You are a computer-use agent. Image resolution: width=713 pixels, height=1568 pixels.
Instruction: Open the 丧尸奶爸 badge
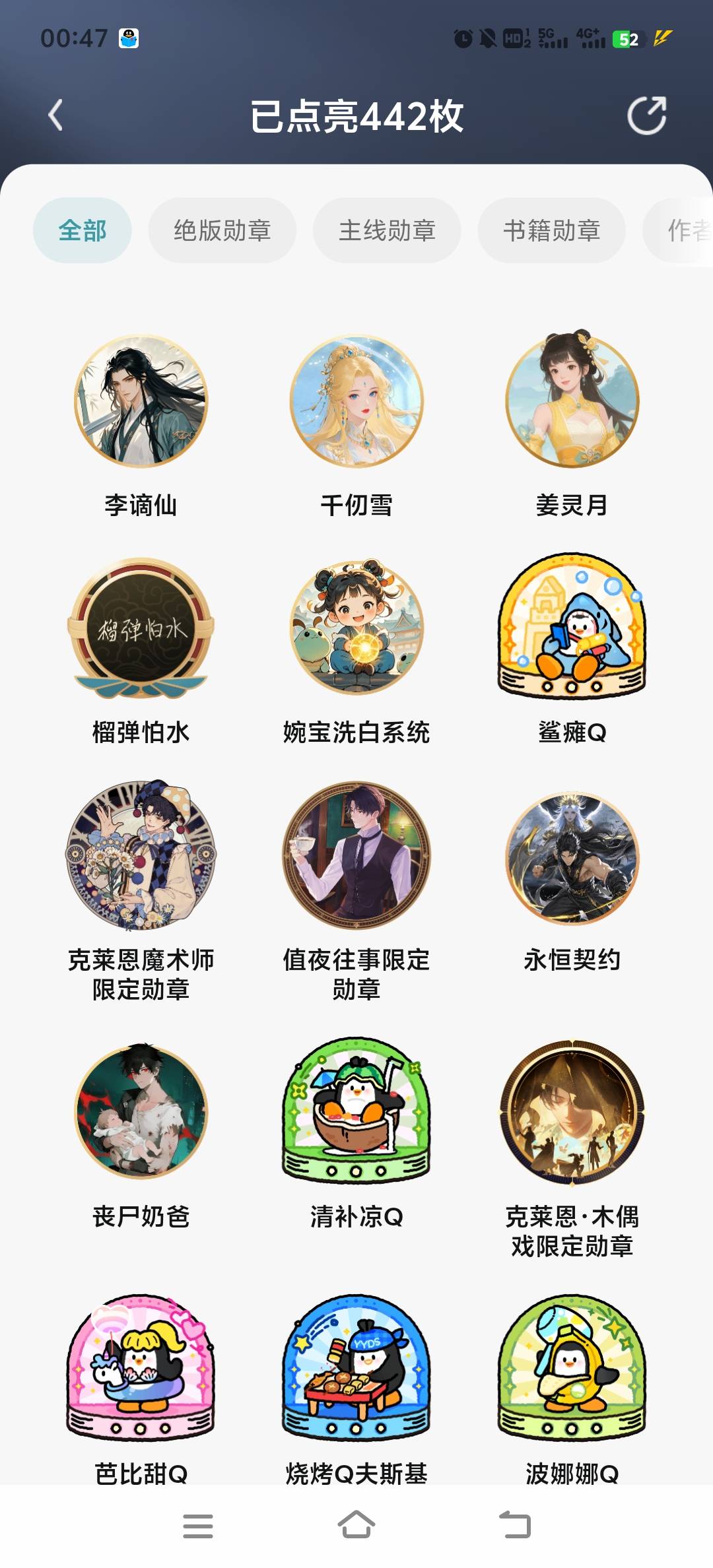pyautogui.click(x=141, y=1111)
